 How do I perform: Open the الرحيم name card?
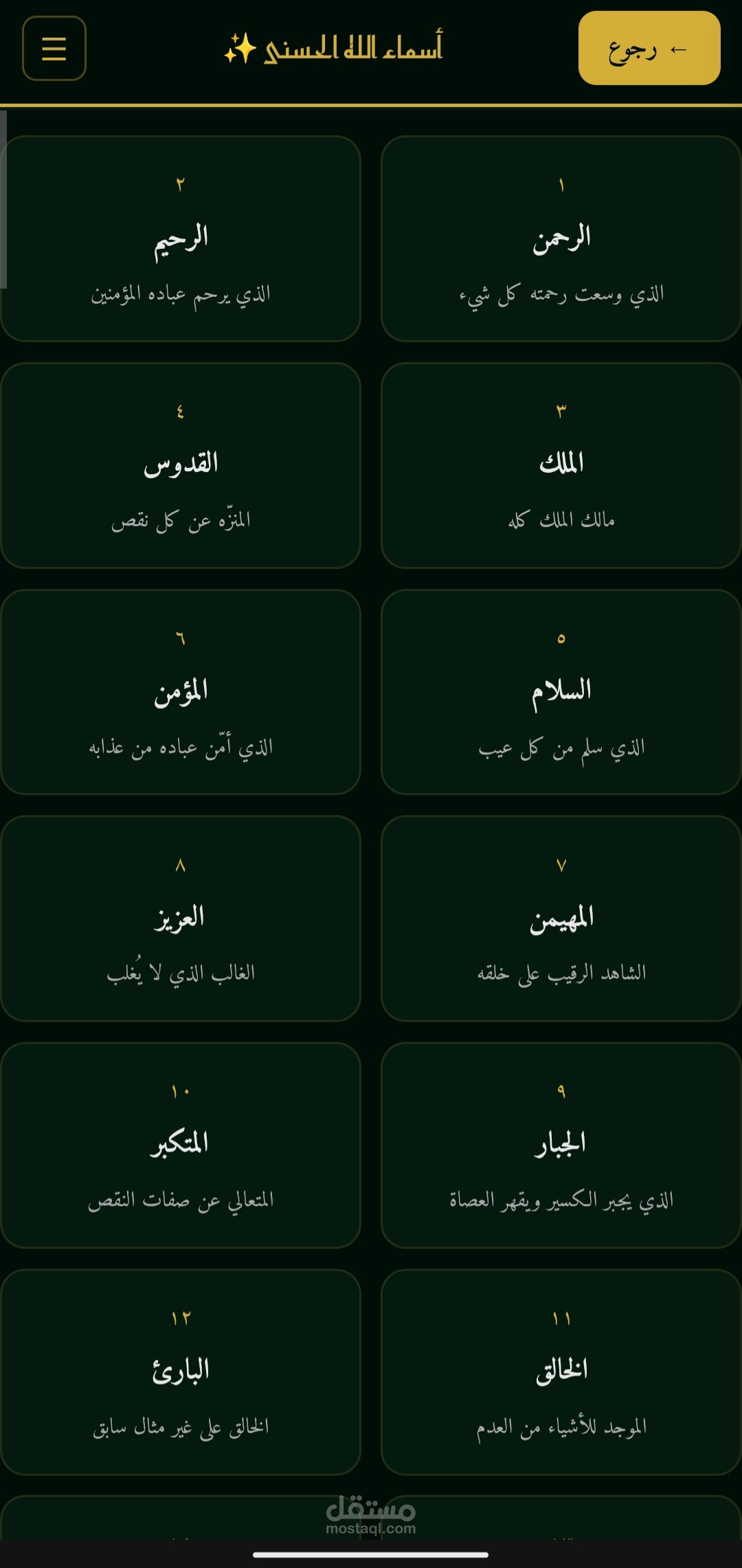point(181,239)
